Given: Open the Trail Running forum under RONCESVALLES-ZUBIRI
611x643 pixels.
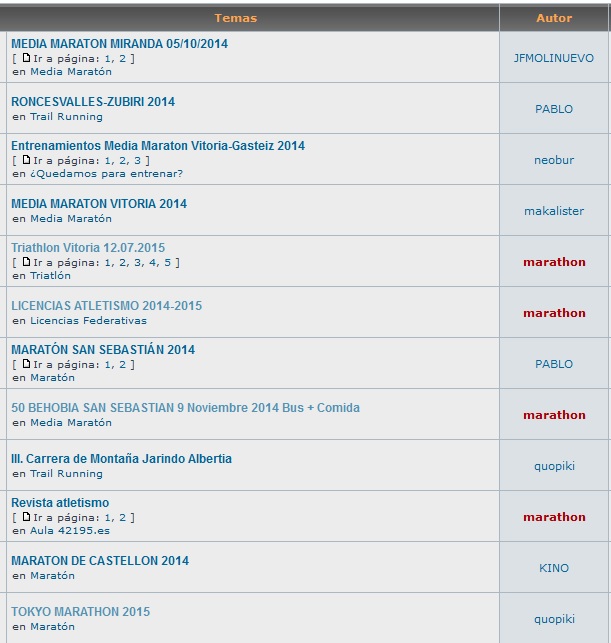Looking at the screenshot, I should tap(66, 117).
